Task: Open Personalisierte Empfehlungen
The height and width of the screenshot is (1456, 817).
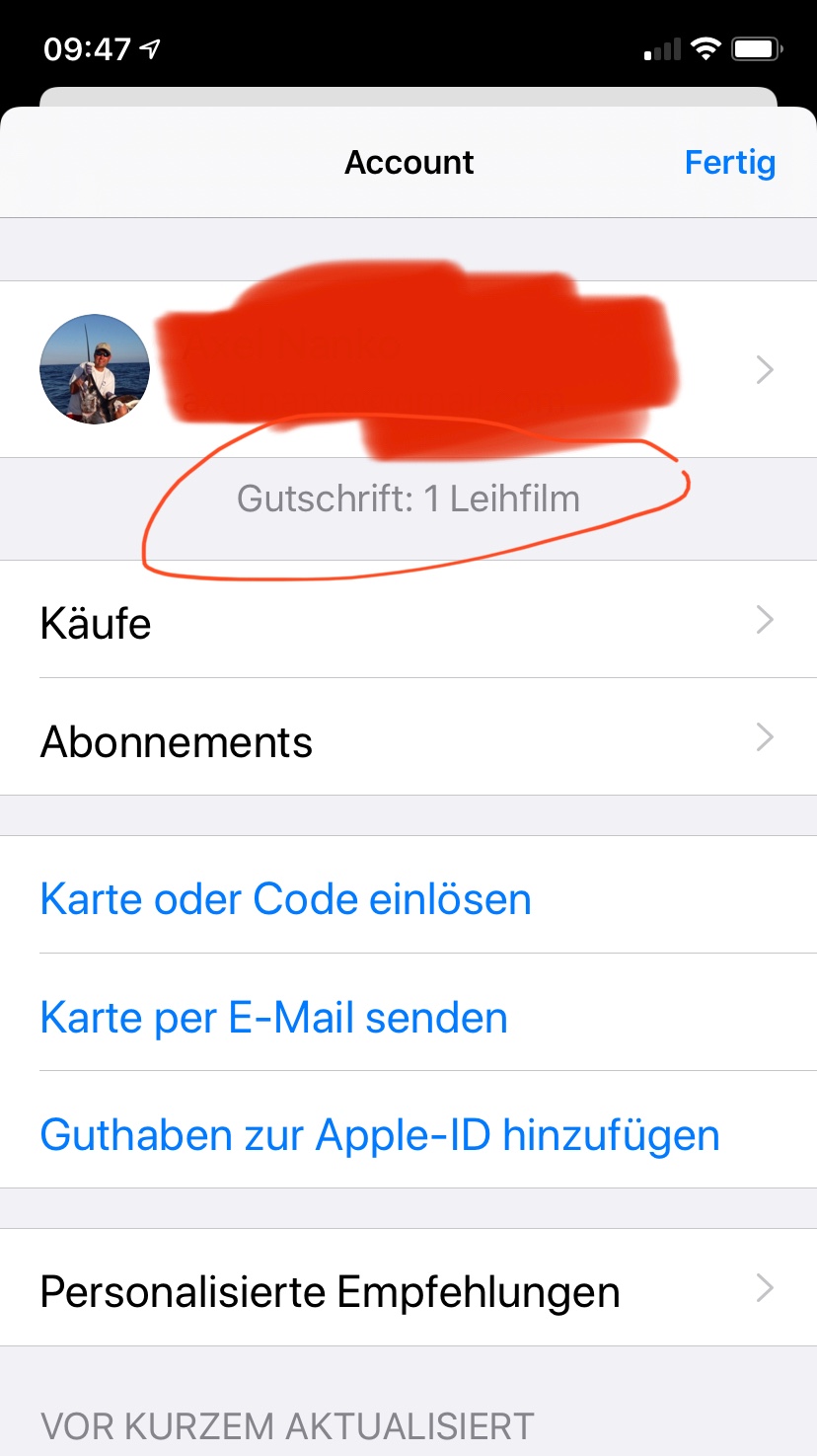Action: click(408, 1290)
